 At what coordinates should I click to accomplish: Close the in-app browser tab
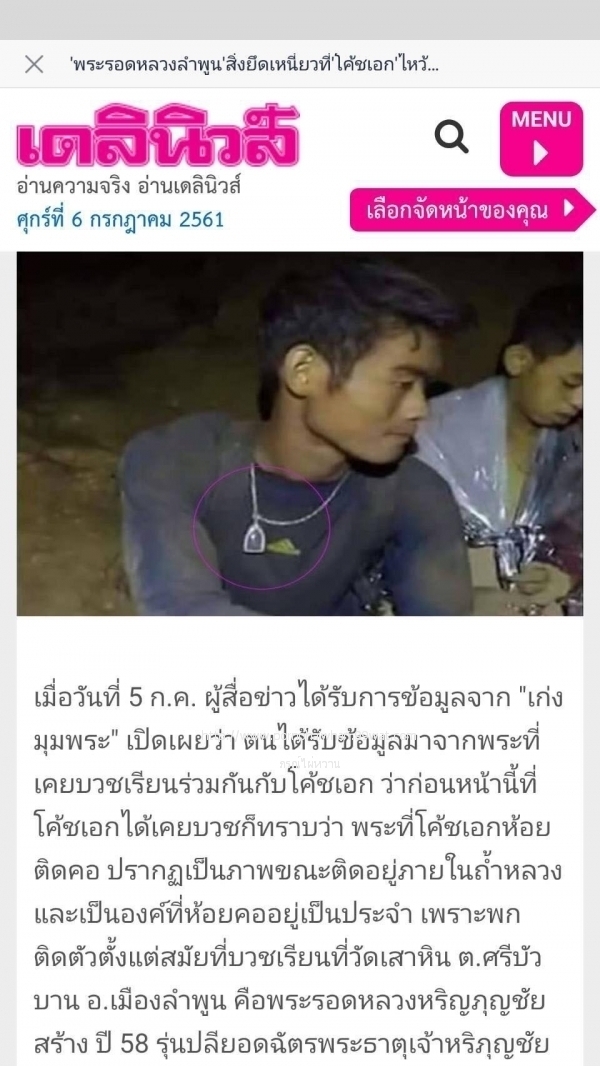click(34, 65)
